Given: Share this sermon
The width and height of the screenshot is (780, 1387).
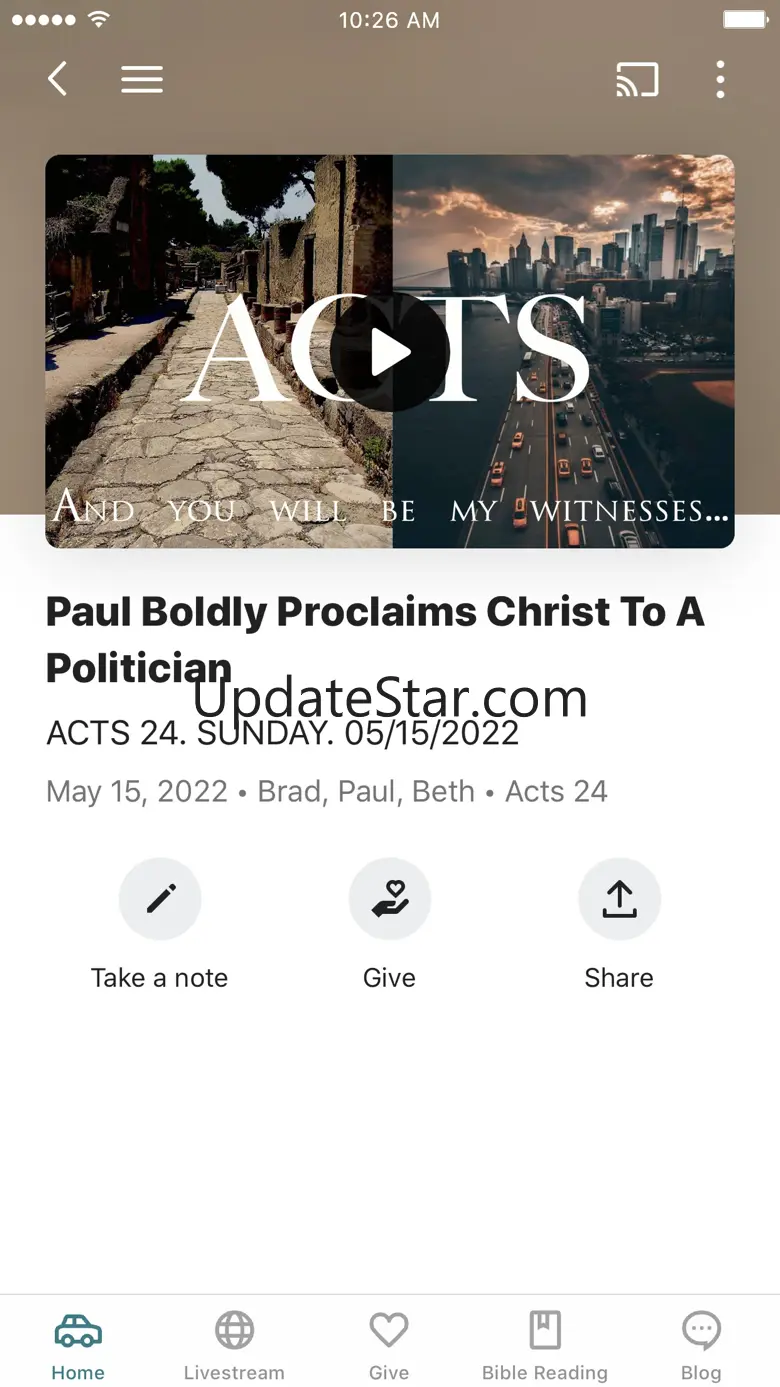Looking at the screenshot, I should [x=619, y=899].
